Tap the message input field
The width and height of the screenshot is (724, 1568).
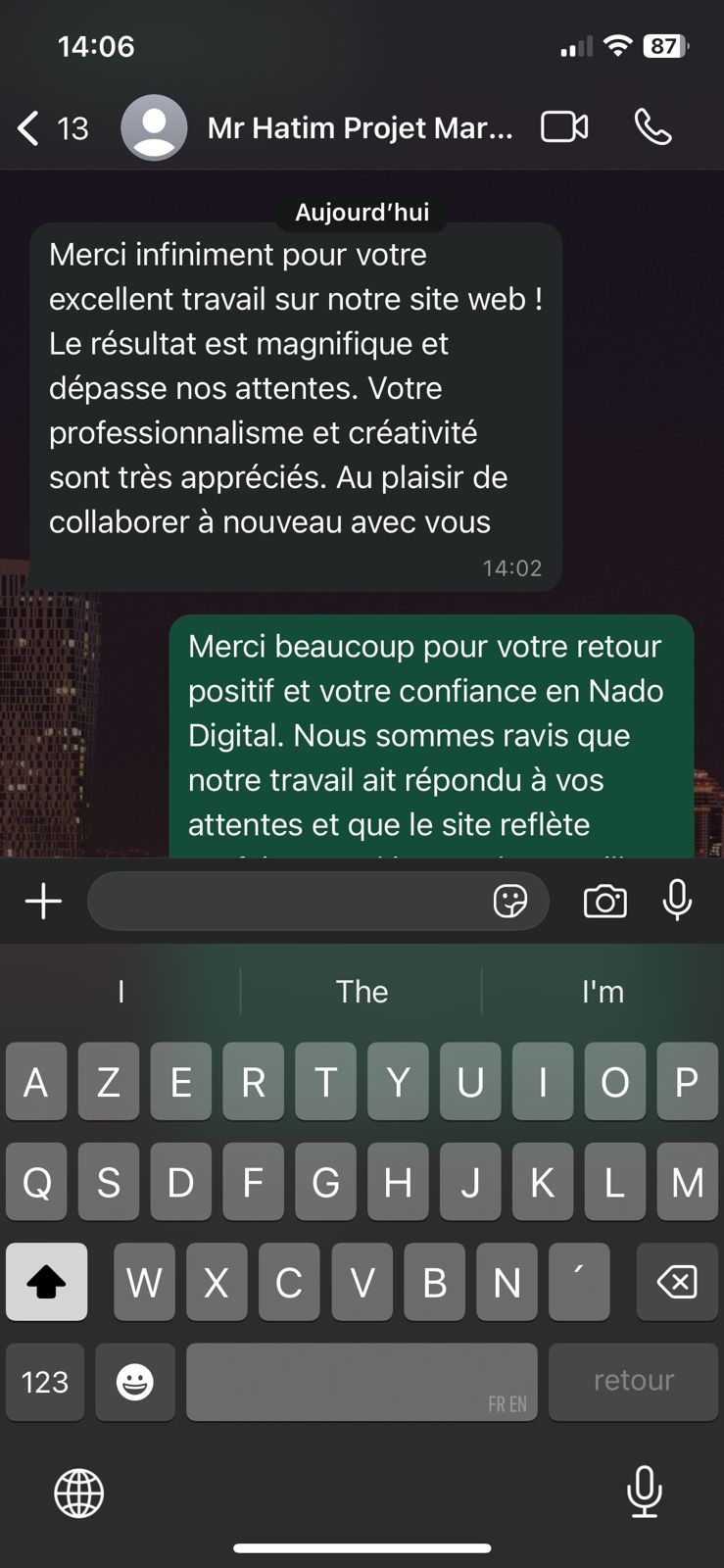[289, 901]
